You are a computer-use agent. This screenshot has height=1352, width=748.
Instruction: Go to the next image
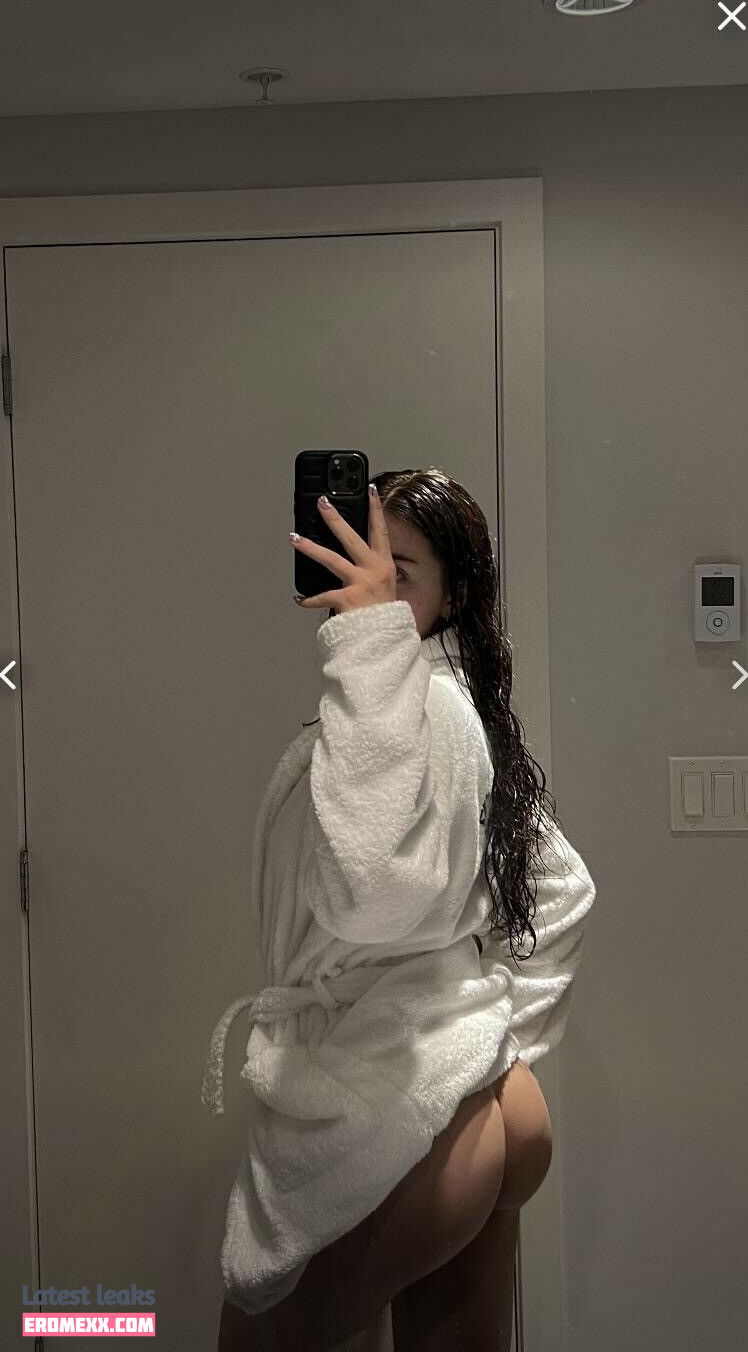[738, 675]
